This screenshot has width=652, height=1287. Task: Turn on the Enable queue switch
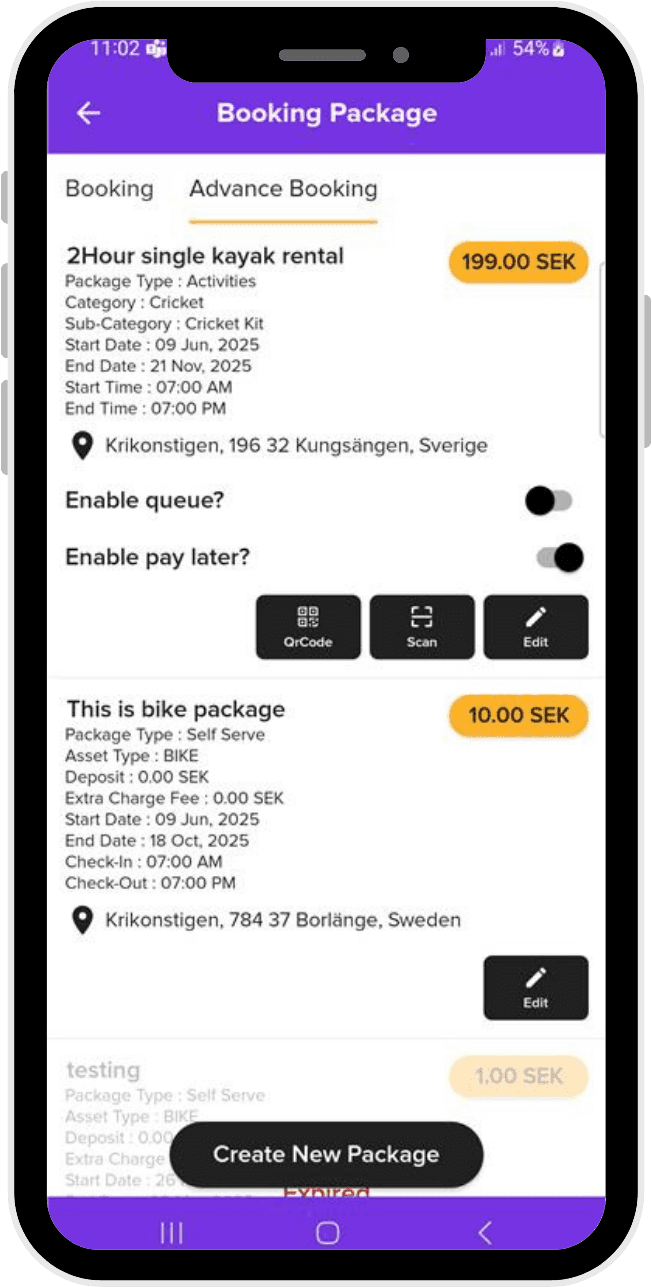click(x=549, y=501)
